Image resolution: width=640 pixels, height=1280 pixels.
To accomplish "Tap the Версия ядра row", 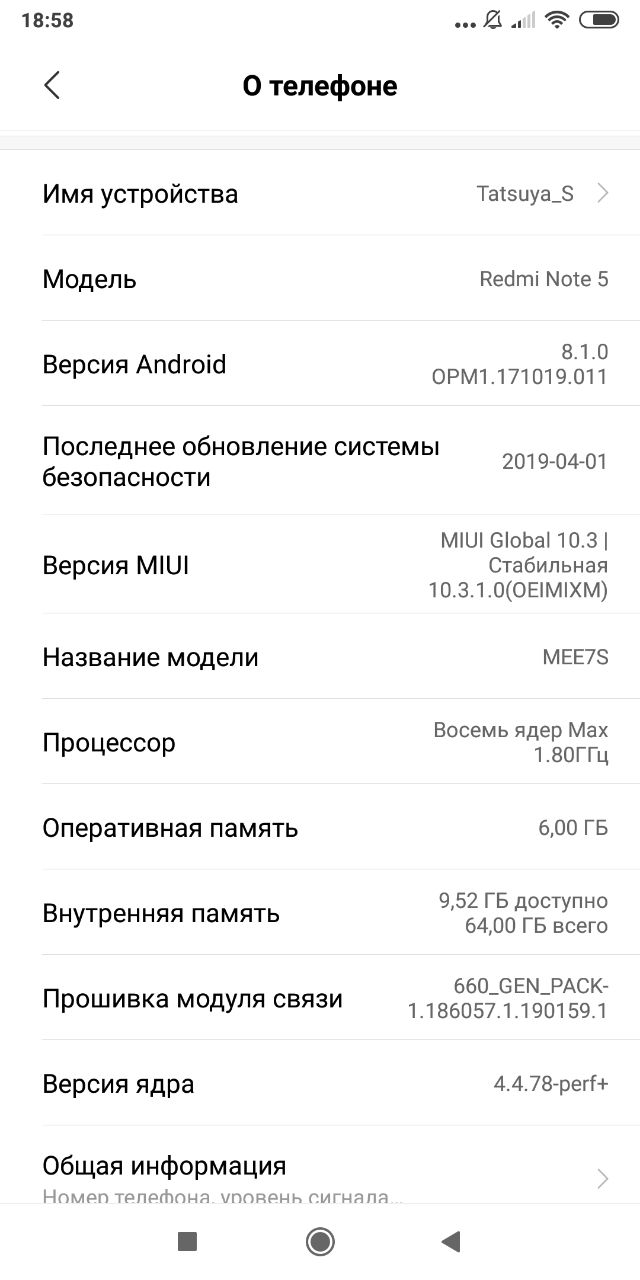I will coord(320,1083).
